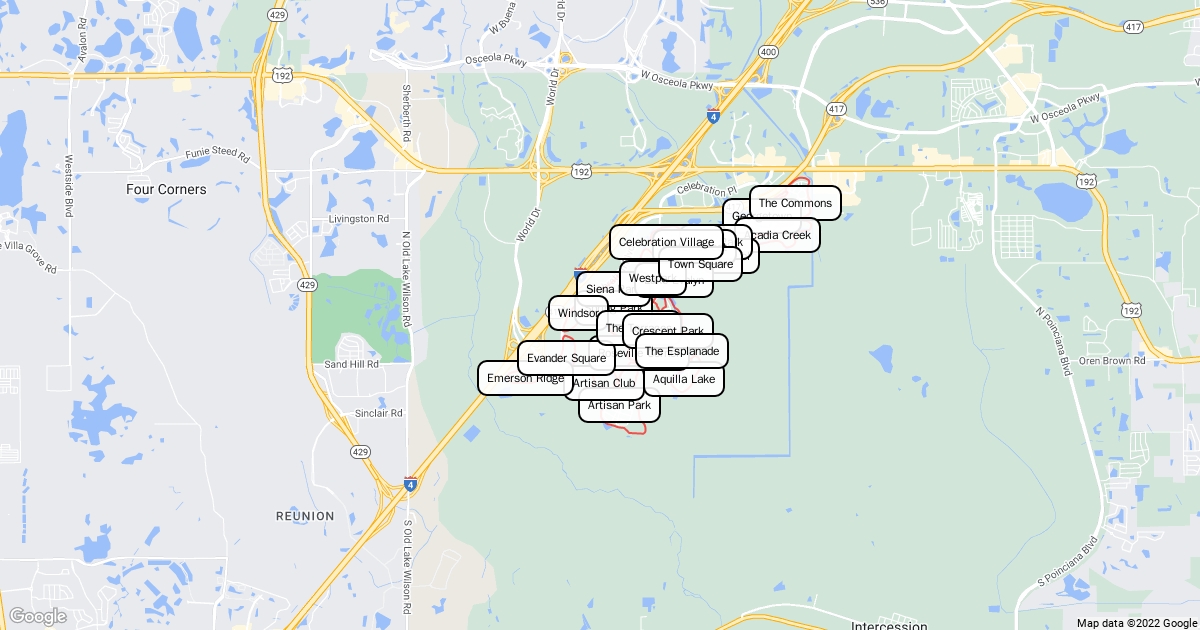The height and width of the screenshot is (630, 1200).
Task: Open the Windsor marker label
Action: pyautogui.click(x=572, y=313)
